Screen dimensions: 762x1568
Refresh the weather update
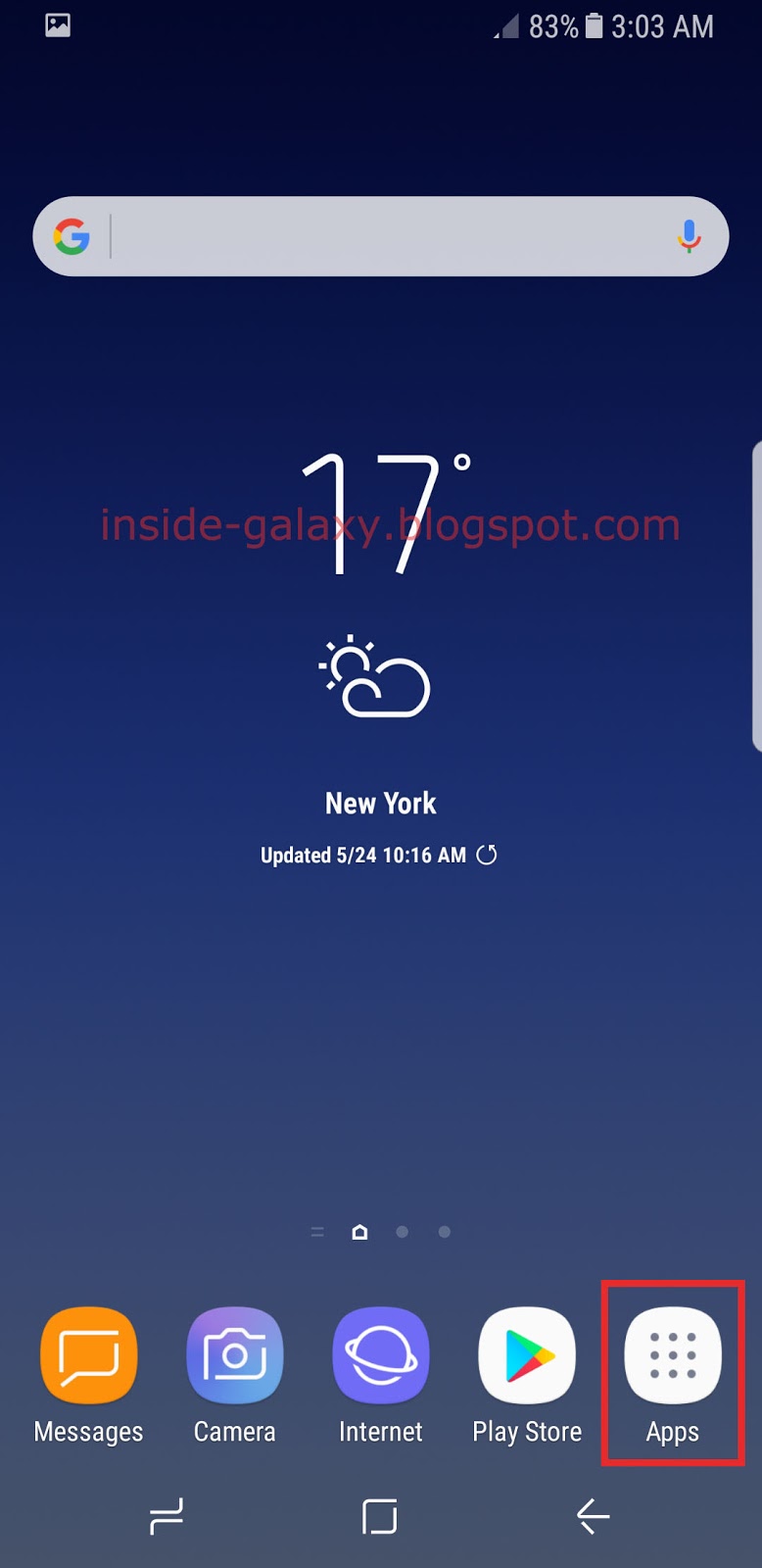[x=487, y=855]
